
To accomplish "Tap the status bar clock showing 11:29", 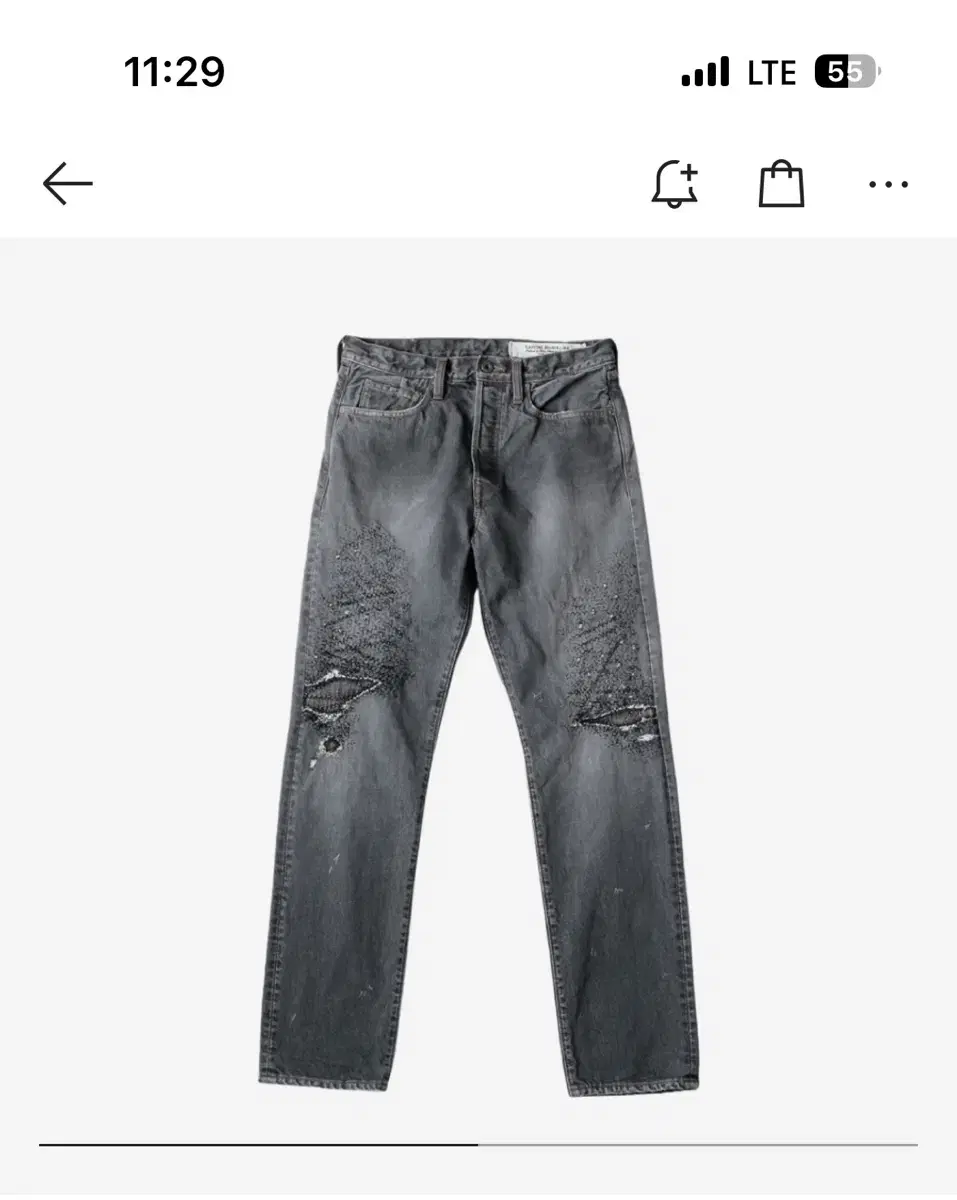I will (x=170, y=71).
